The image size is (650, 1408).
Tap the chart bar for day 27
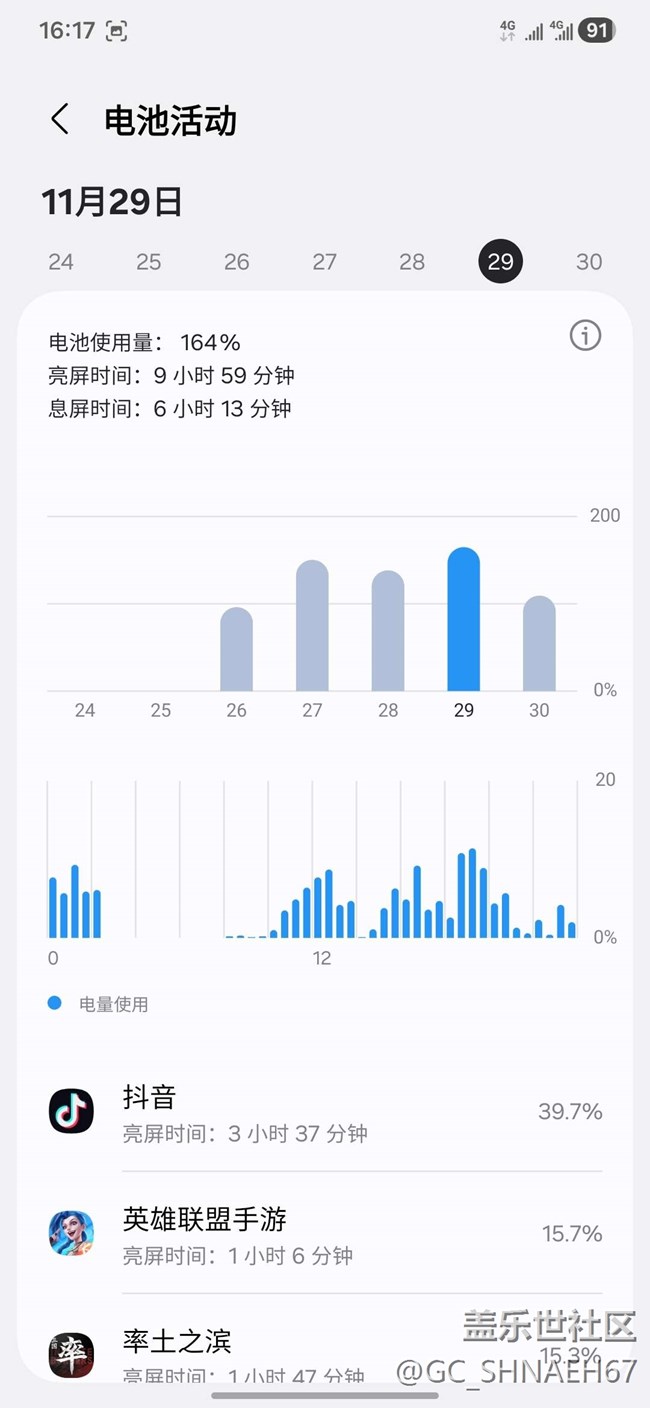pyautogui.click(x=312, y=627)
